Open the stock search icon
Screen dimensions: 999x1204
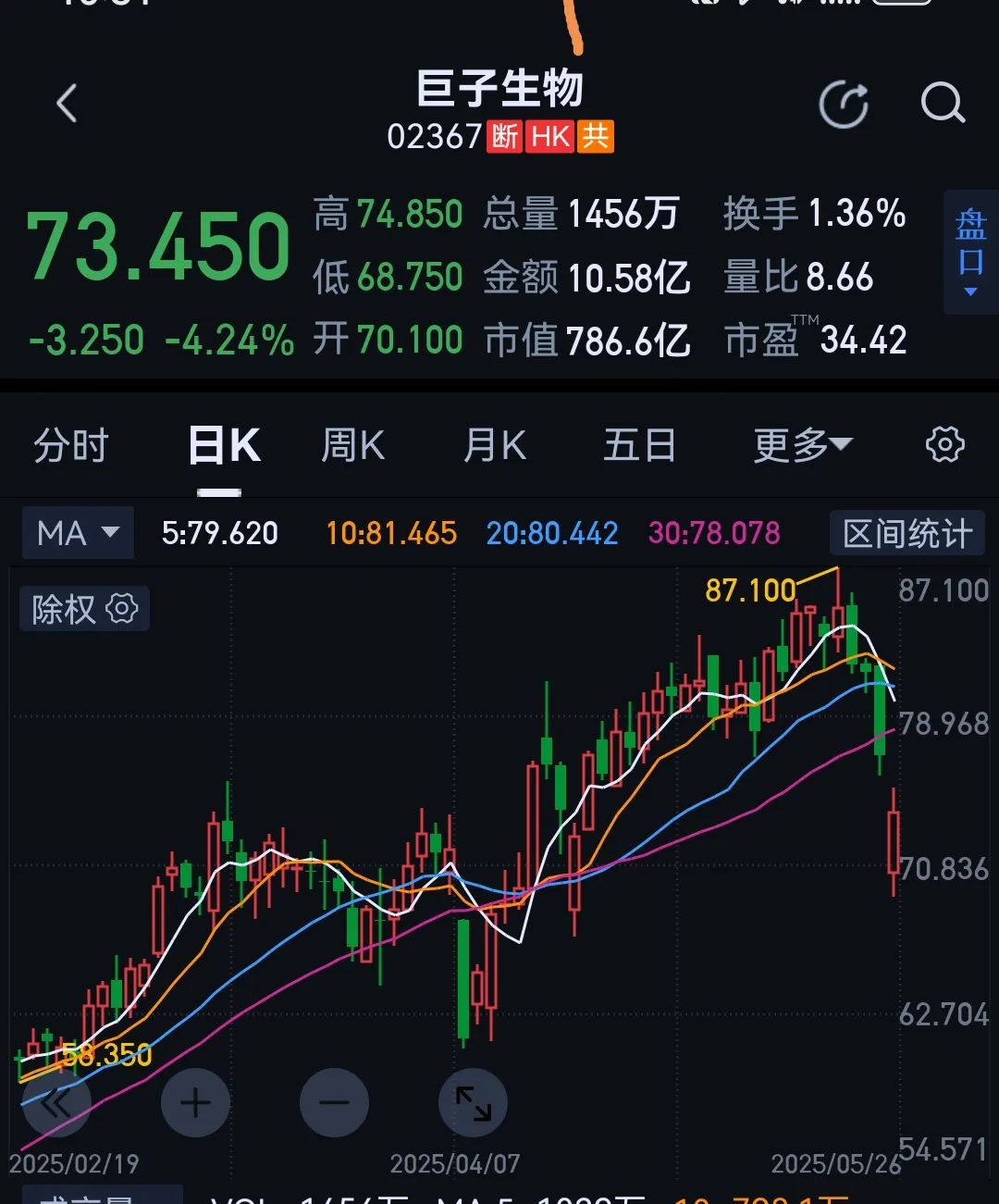click(x=942, y=104)
